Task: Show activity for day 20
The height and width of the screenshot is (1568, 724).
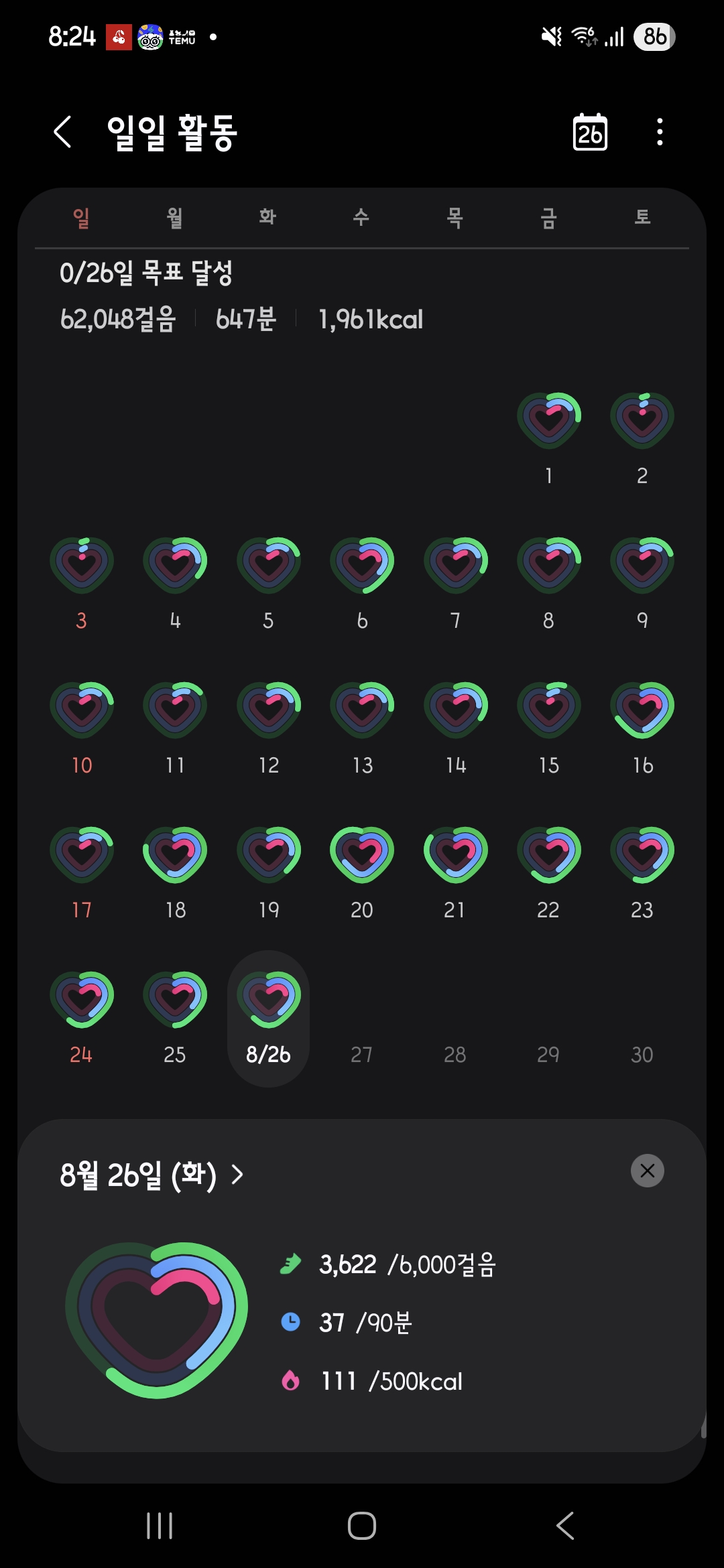Action: pos(362,855)
